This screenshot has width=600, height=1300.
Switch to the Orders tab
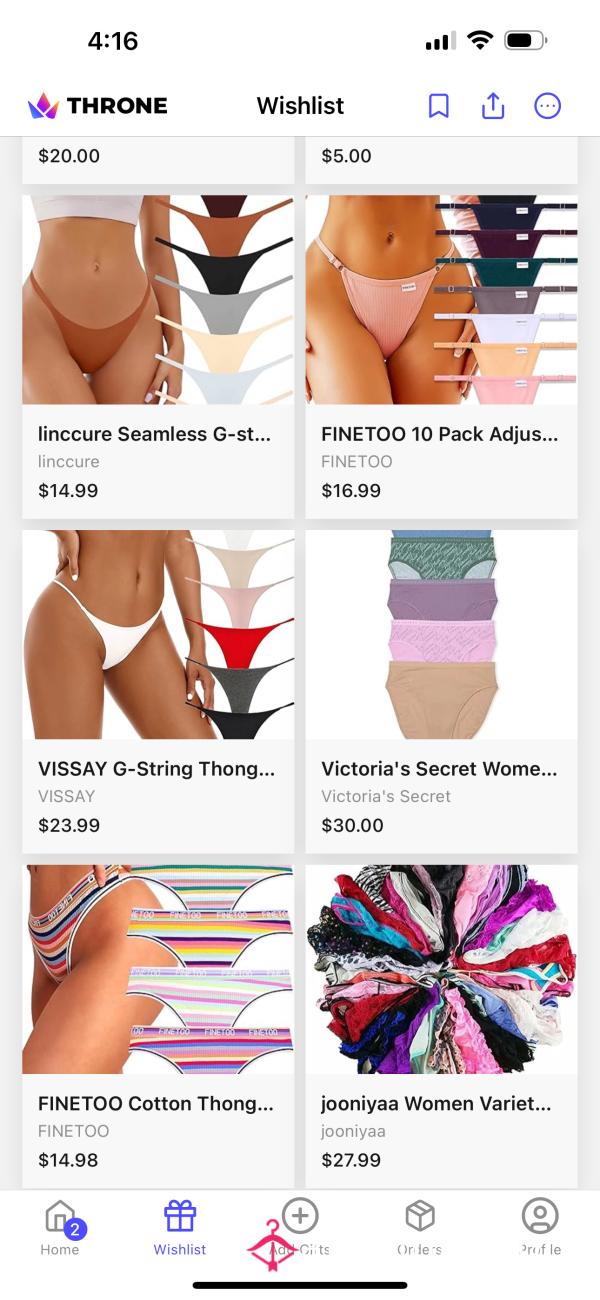(420, 1228)
